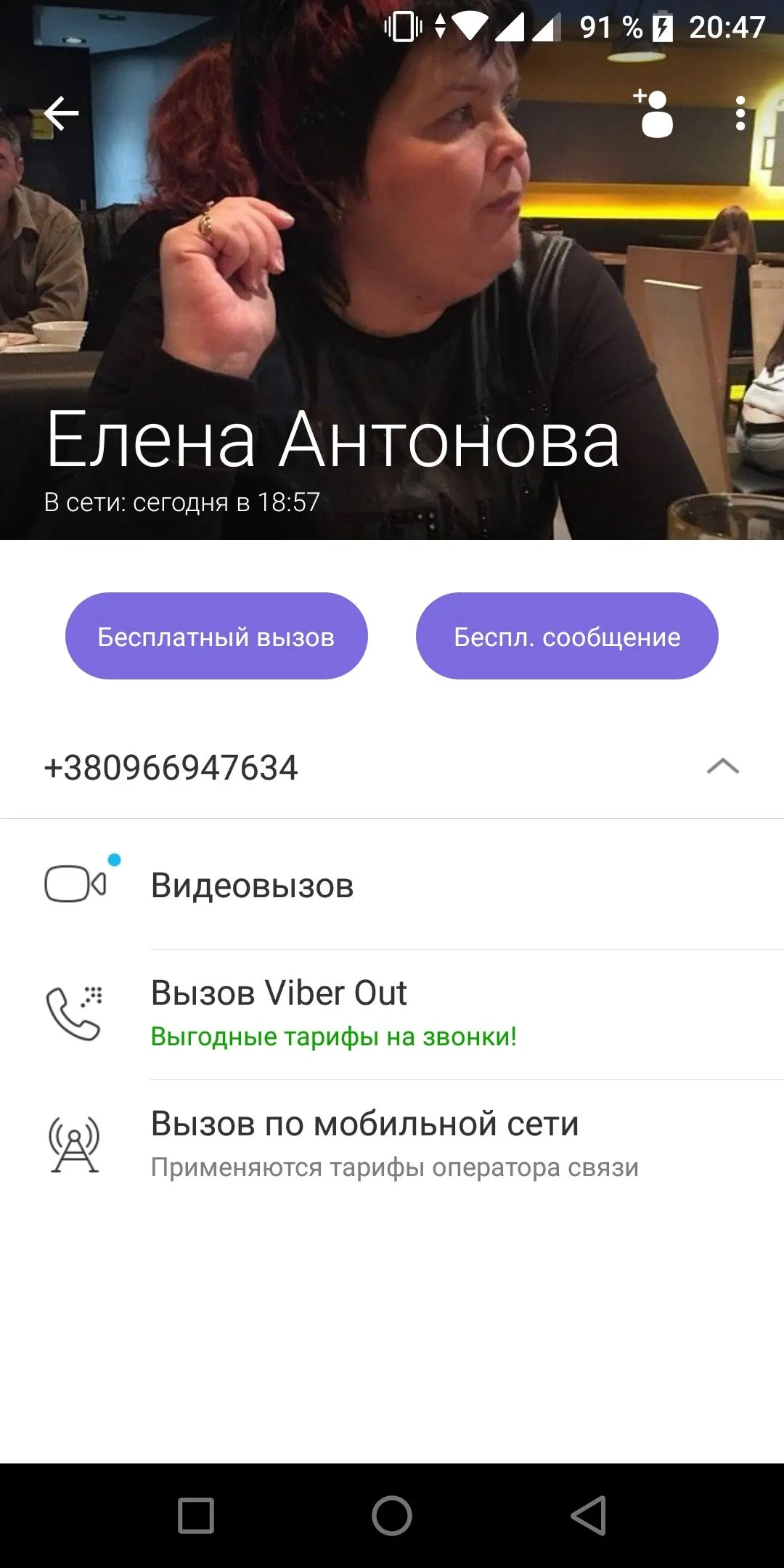Collapse the phone number options chevron

[x=722, y=767]
